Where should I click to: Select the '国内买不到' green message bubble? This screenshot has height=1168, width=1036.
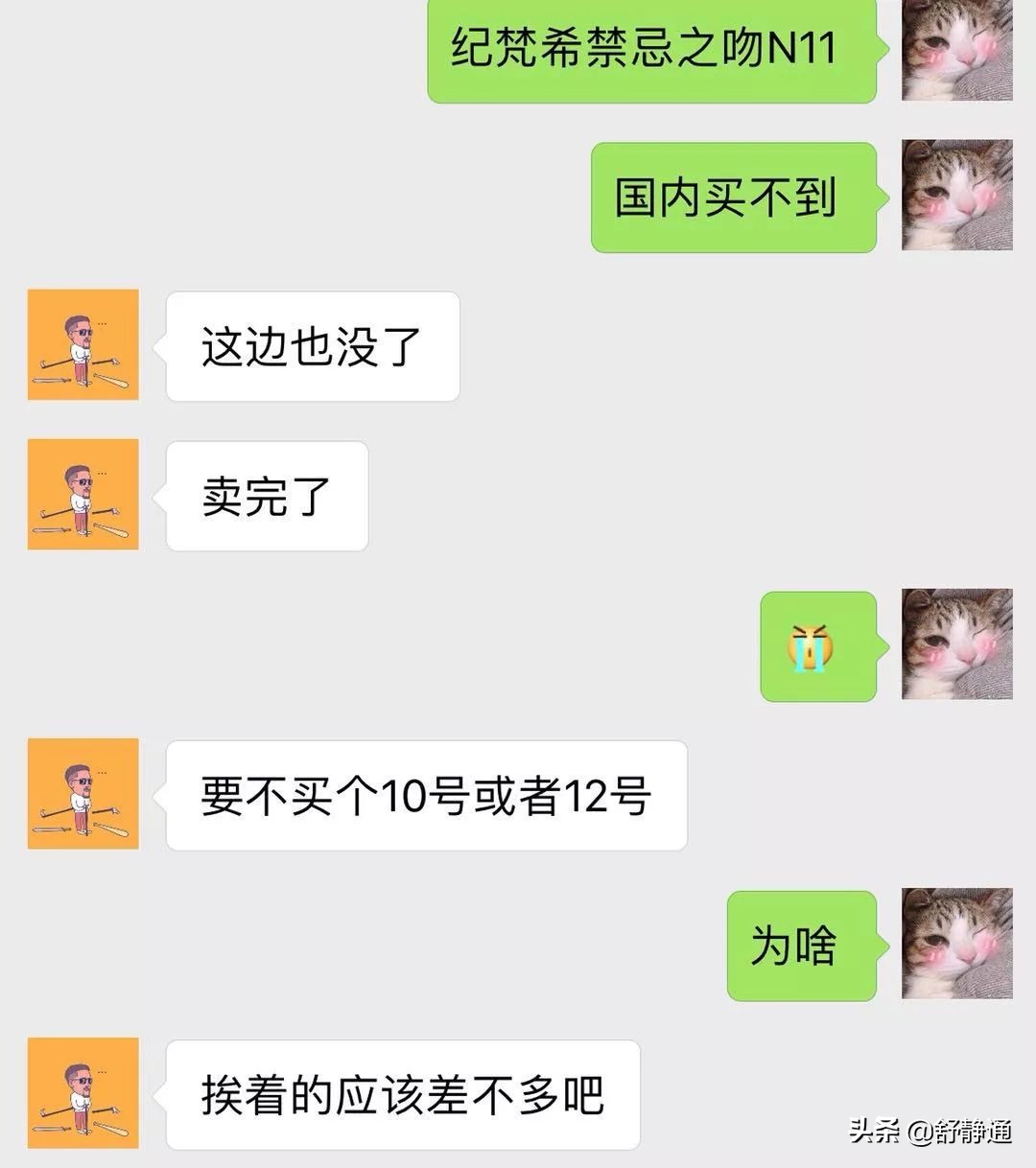735,197
